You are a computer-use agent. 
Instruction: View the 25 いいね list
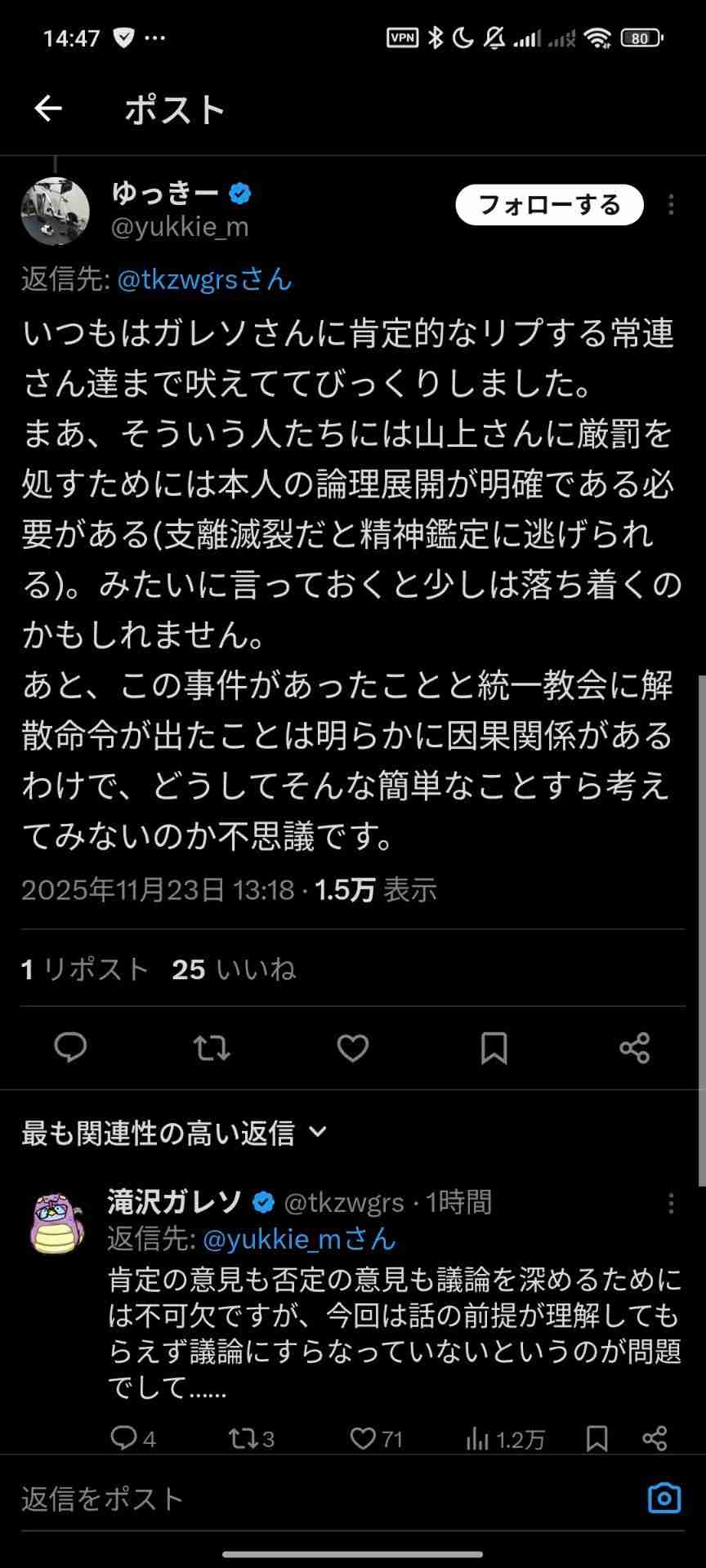pos(234,969)
